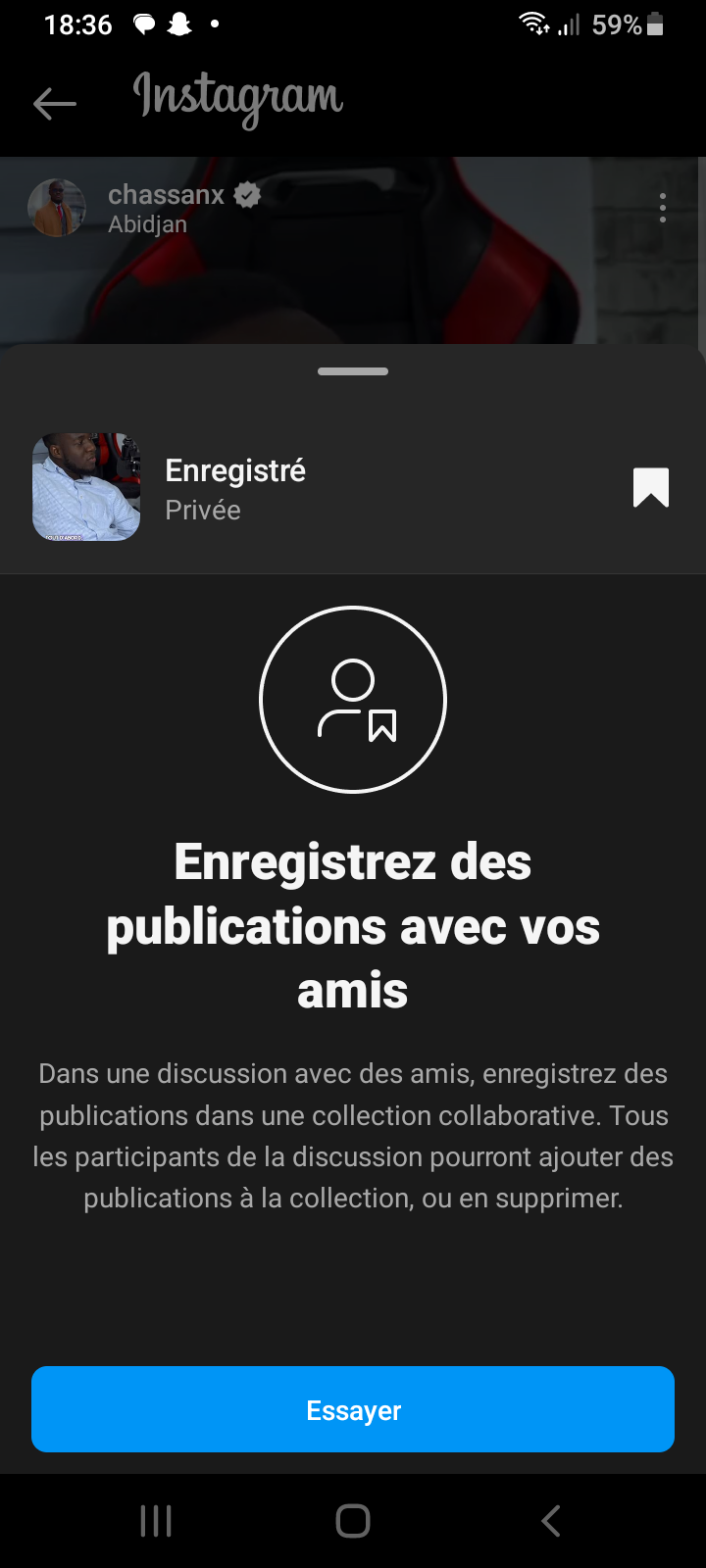Viewport: 706px width, 1568px height.
Task: Open the post's three-dot options menu
Action: [x=663, y=208]
